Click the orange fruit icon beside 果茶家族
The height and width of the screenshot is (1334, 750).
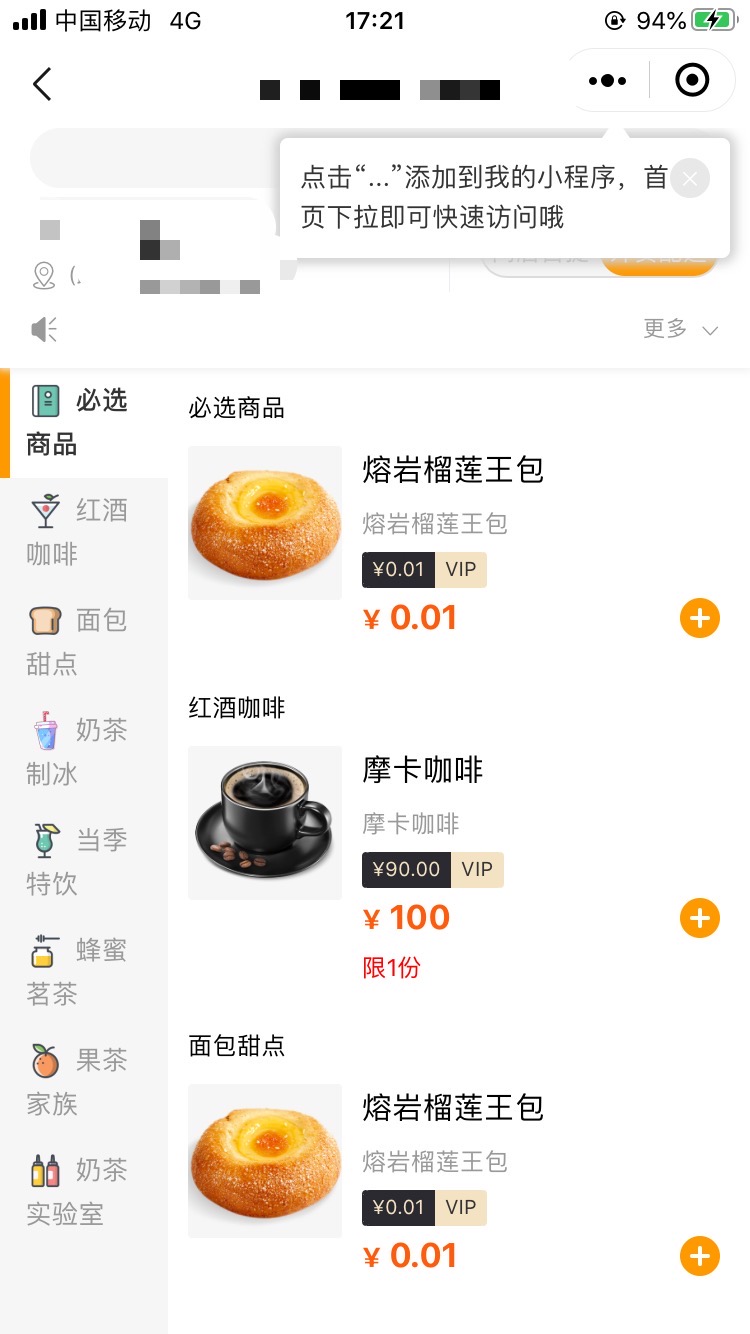click(42, 1059)
